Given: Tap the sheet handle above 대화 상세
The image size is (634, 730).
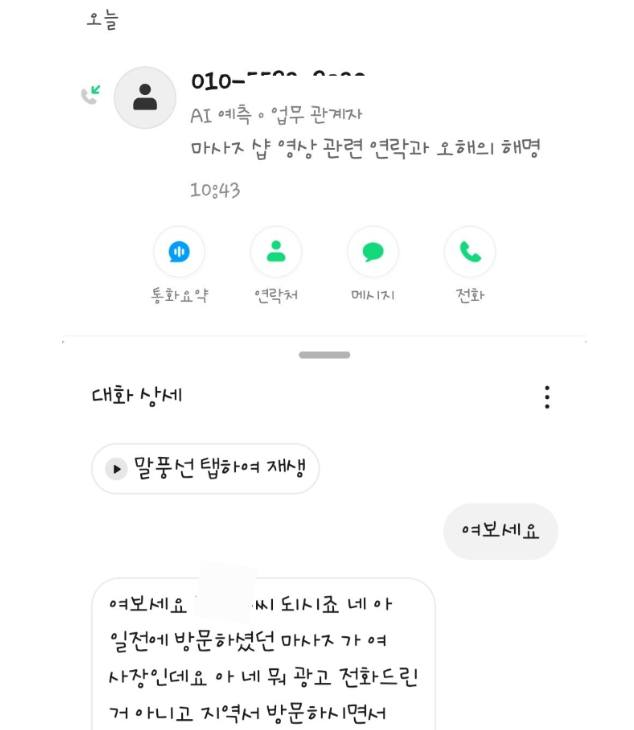Looking at the screenshot, I should point(324,355).
